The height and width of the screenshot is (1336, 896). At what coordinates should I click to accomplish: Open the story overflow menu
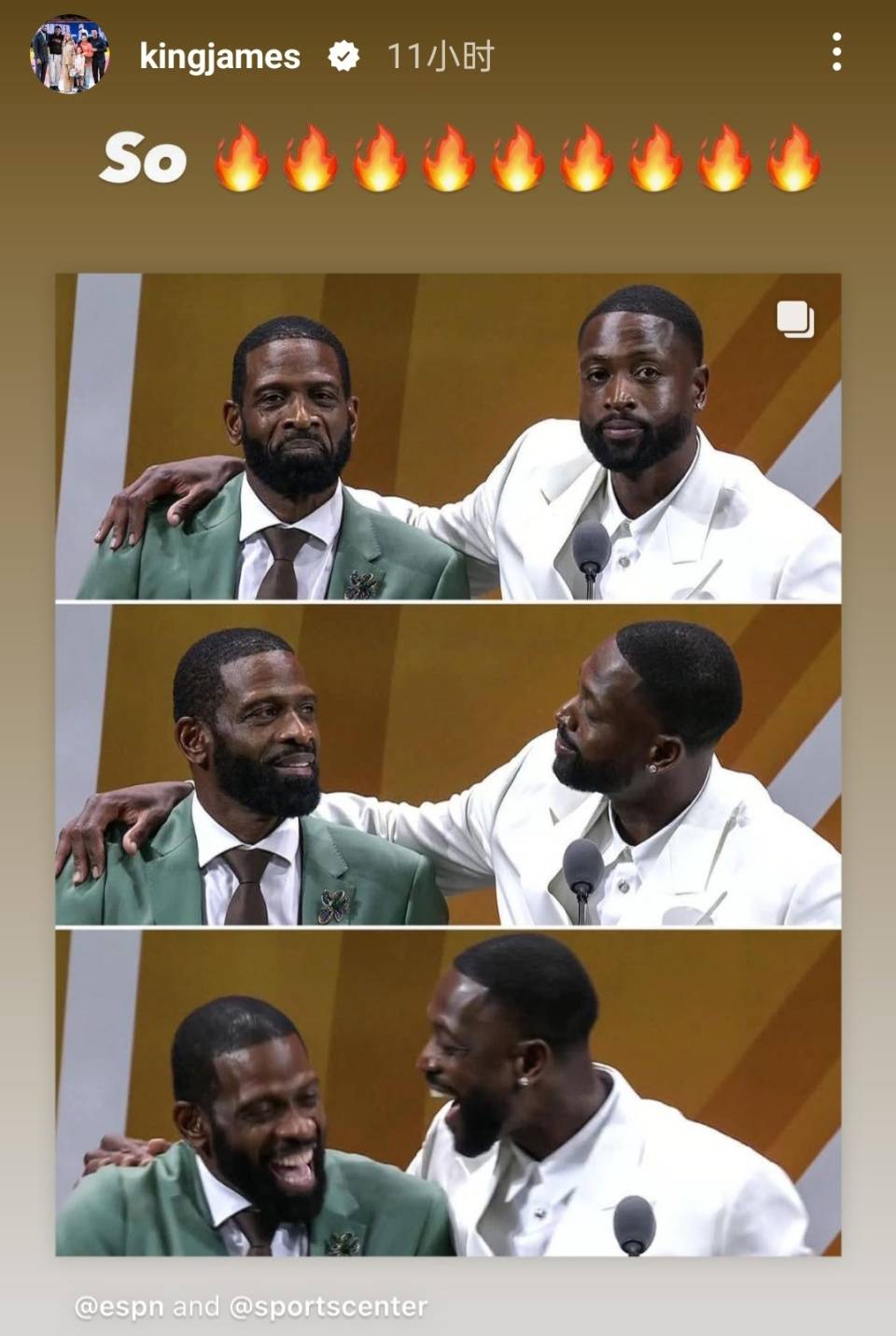pyautogui.click(x=836, y=52)
